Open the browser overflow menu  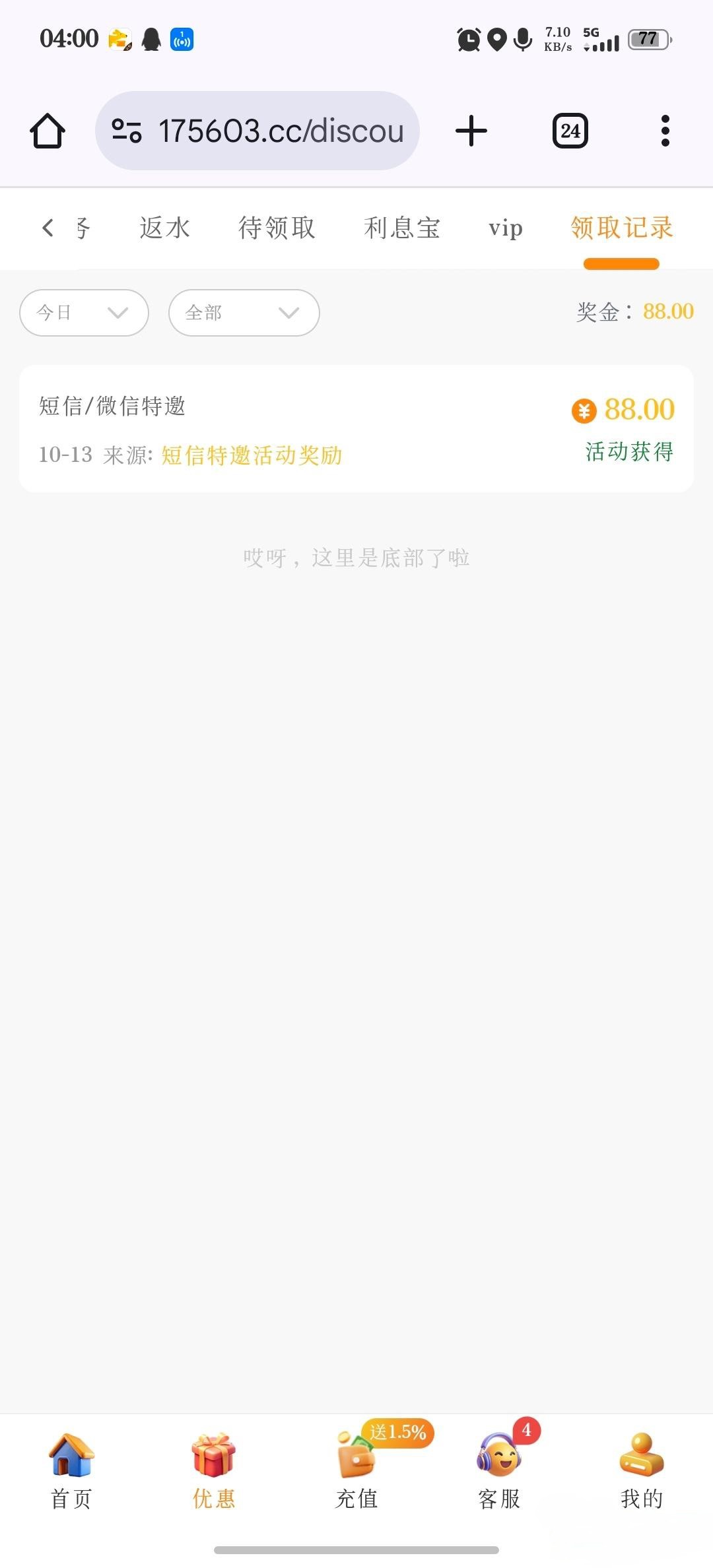click(665, 131)
